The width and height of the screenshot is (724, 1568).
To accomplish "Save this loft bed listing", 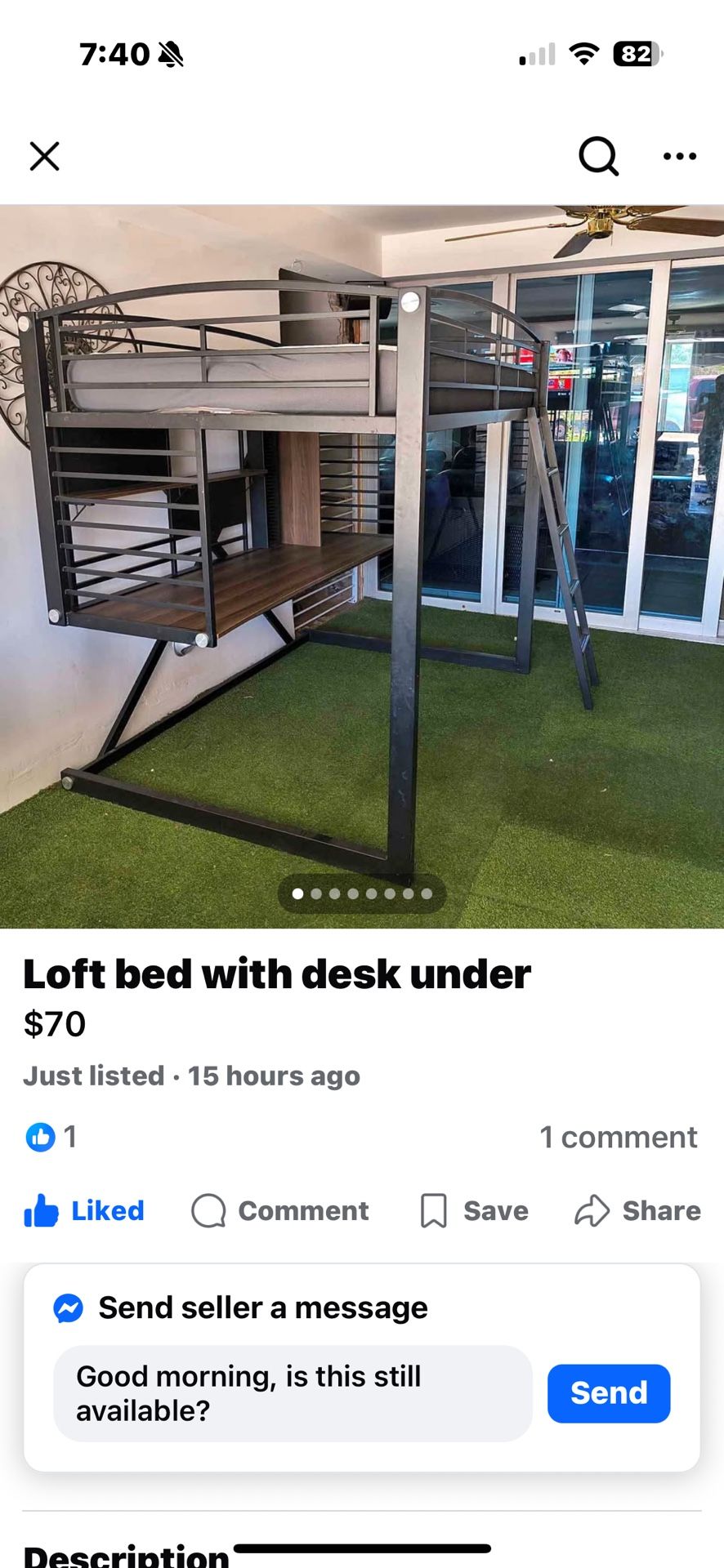I will [x=474, y=1210].
